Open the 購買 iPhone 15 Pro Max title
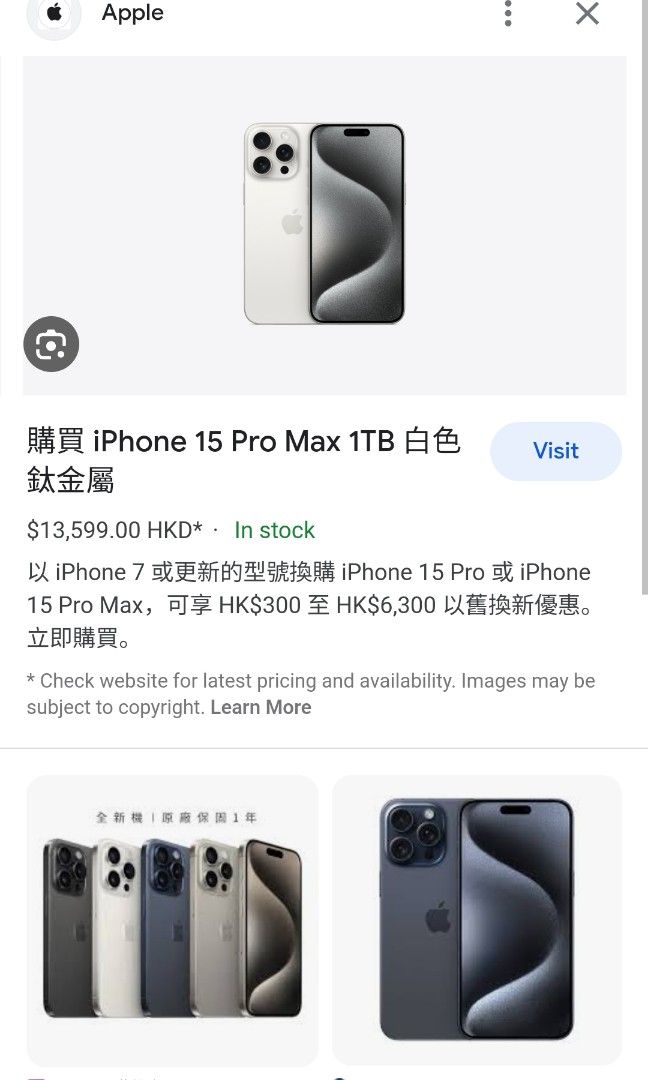 pyautogui.click(x=244, y=460)
